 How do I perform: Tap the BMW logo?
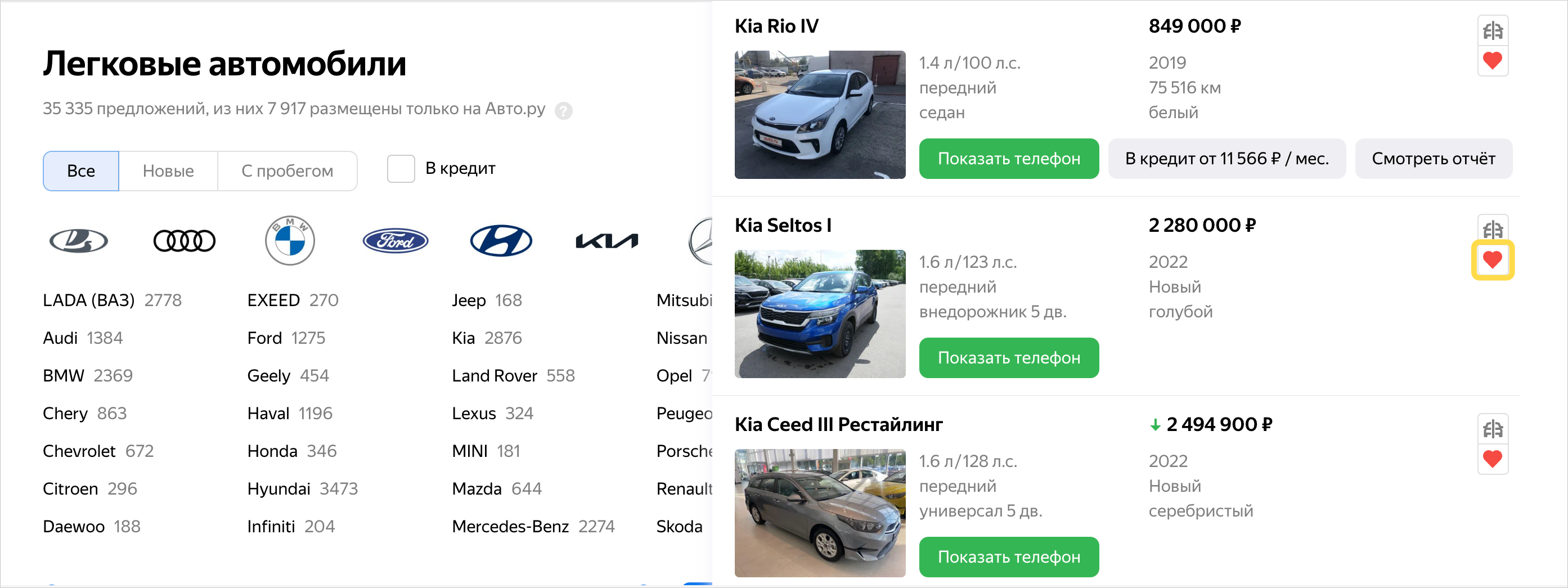[x=290, y=241]
